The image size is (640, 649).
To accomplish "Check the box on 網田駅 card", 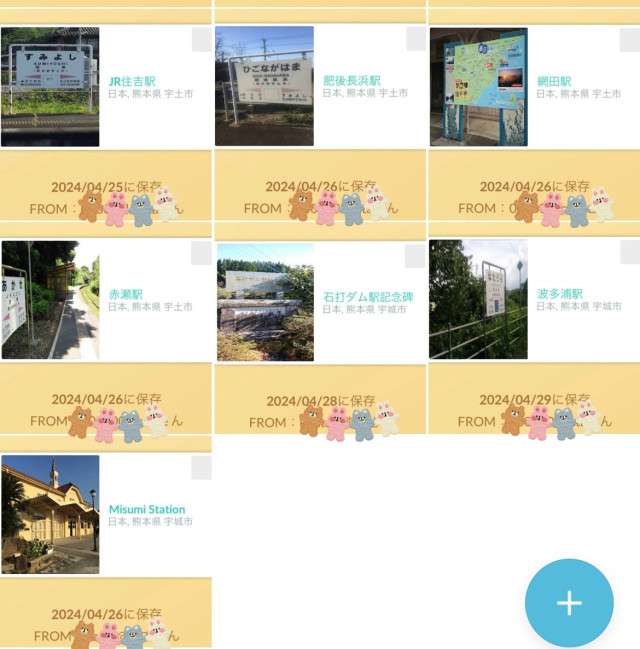I will 630,39.
